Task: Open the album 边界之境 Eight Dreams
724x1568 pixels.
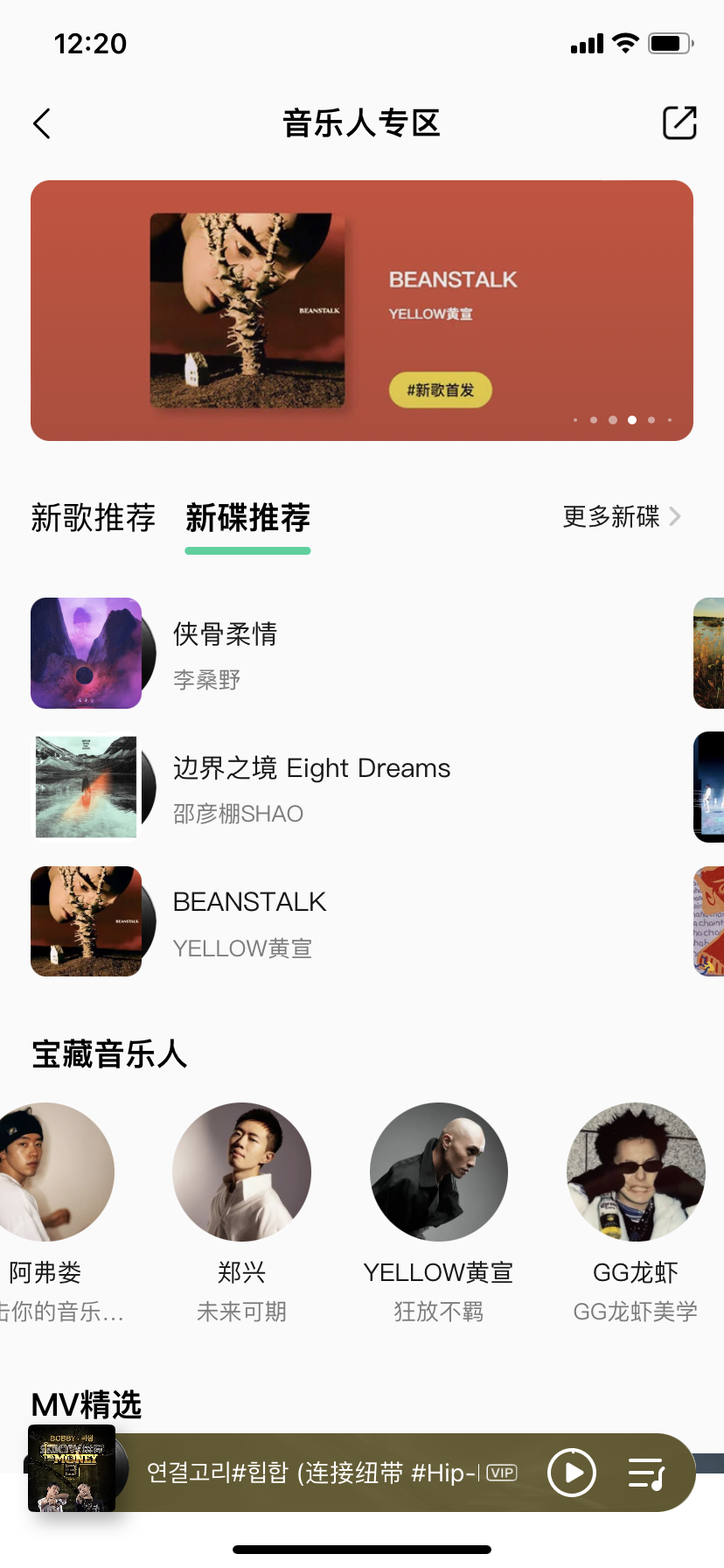Action: tap(310, 787)
